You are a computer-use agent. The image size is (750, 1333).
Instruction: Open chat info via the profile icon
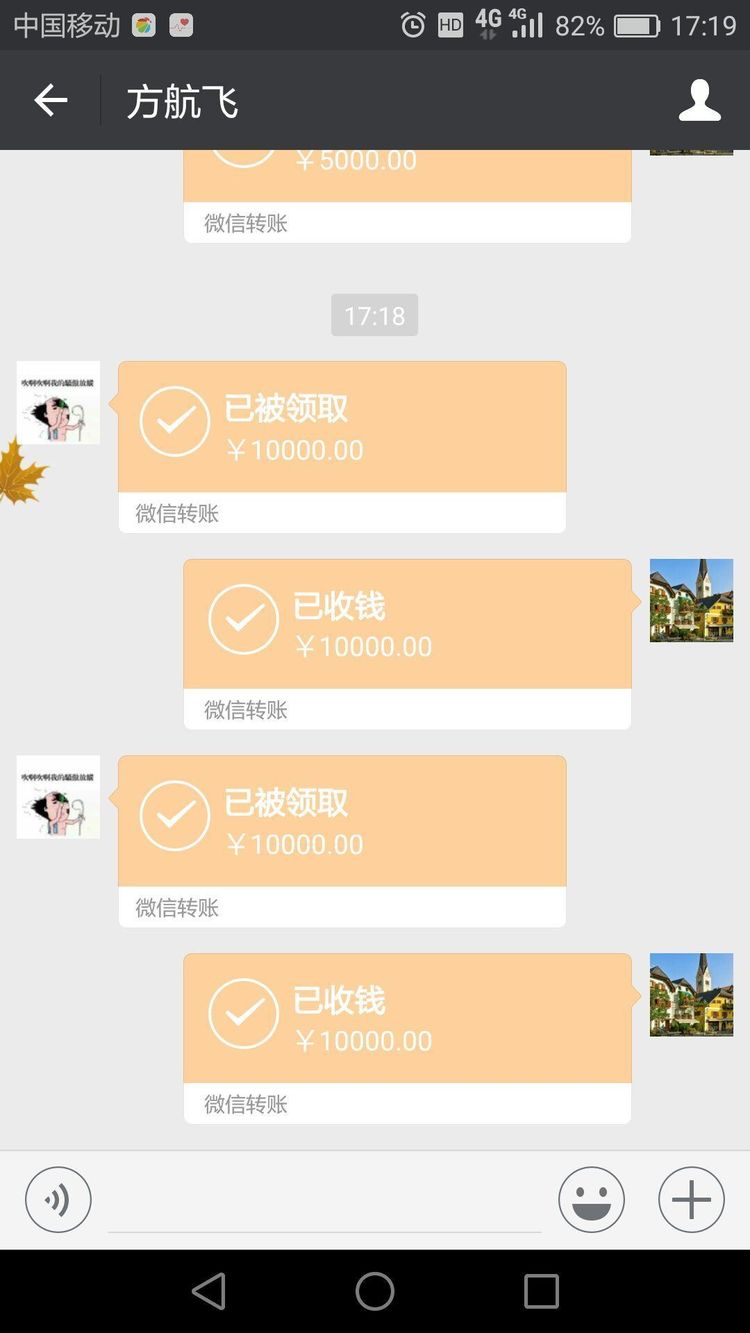pyautogui.click(x=699, y=100)
